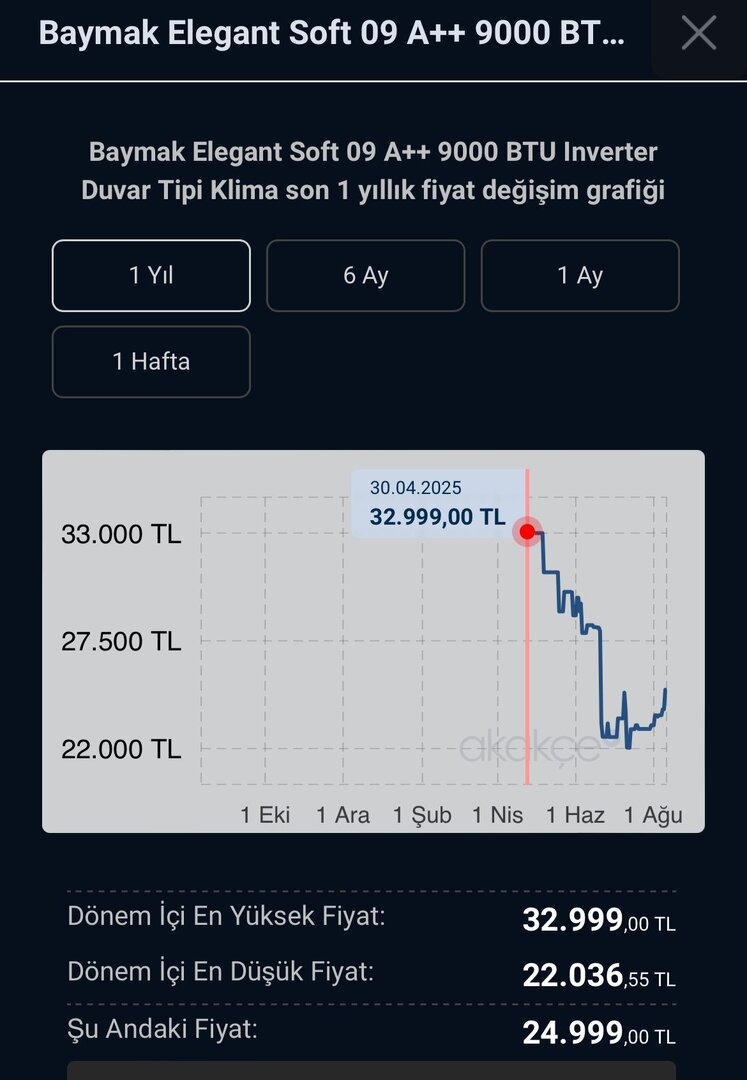This screenshot has width=747, height=1080.
Task: Switch to the 6 Ay range
Action: tap(365, 276)
